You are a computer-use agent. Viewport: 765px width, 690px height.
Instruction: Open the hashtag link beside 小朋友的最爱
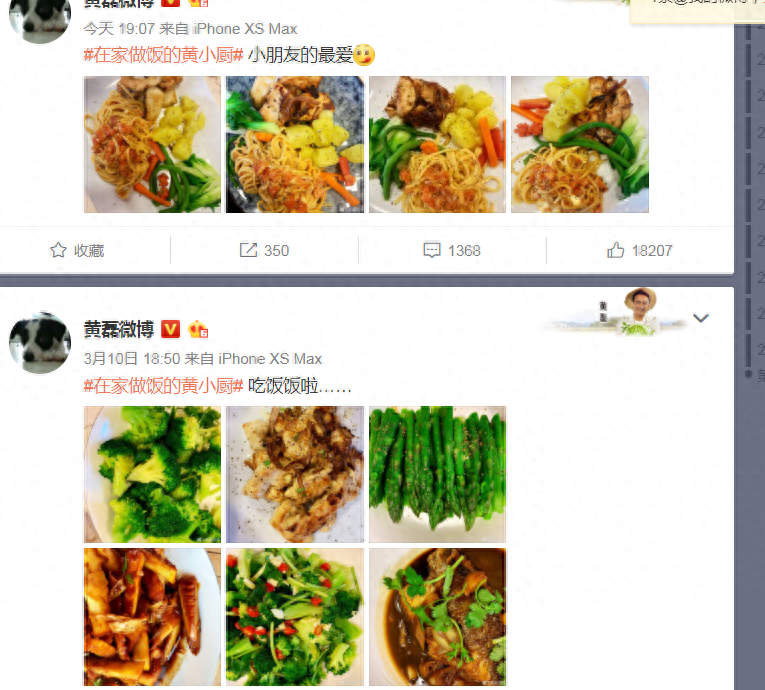[x=164, y=56]
